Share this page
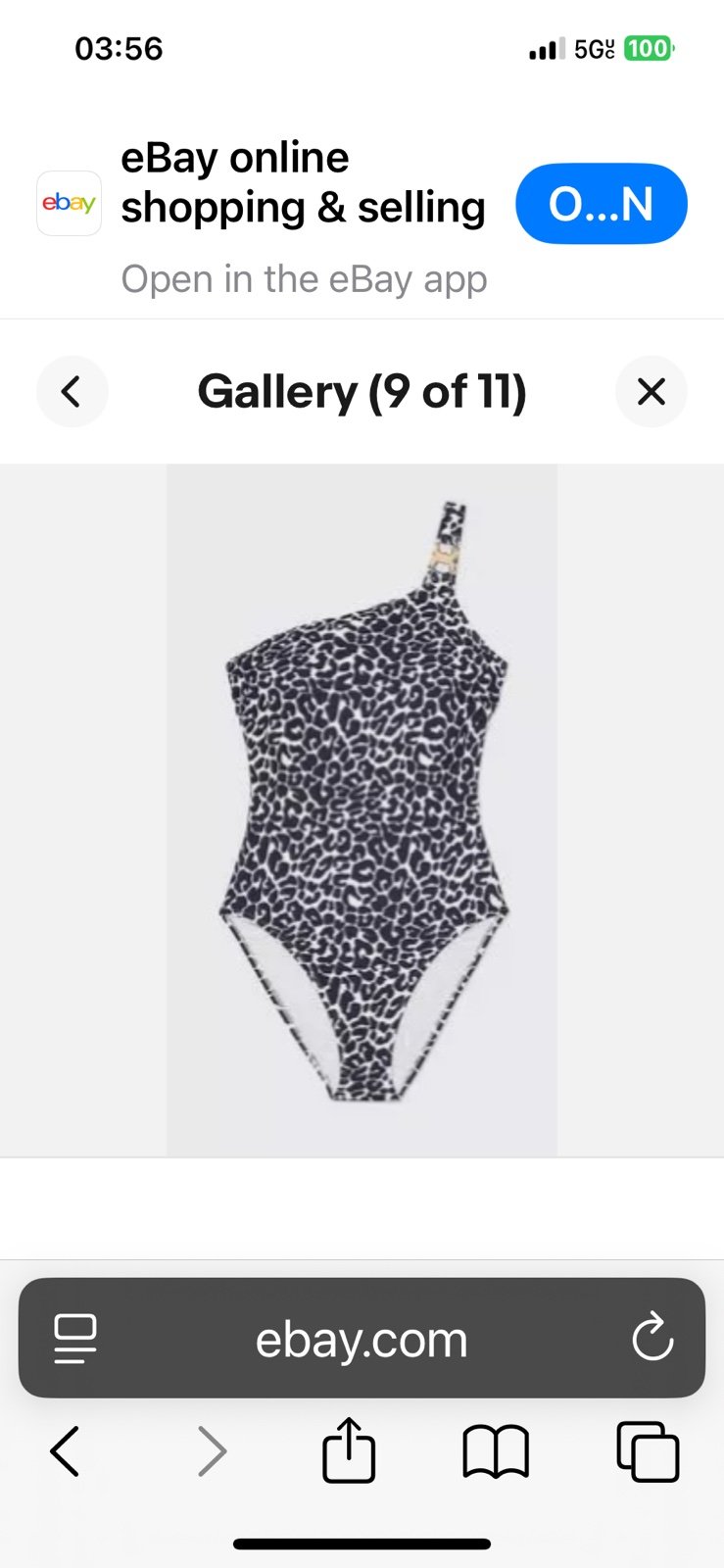Viewport: 724px width, 1568px height. (349, 1451)
